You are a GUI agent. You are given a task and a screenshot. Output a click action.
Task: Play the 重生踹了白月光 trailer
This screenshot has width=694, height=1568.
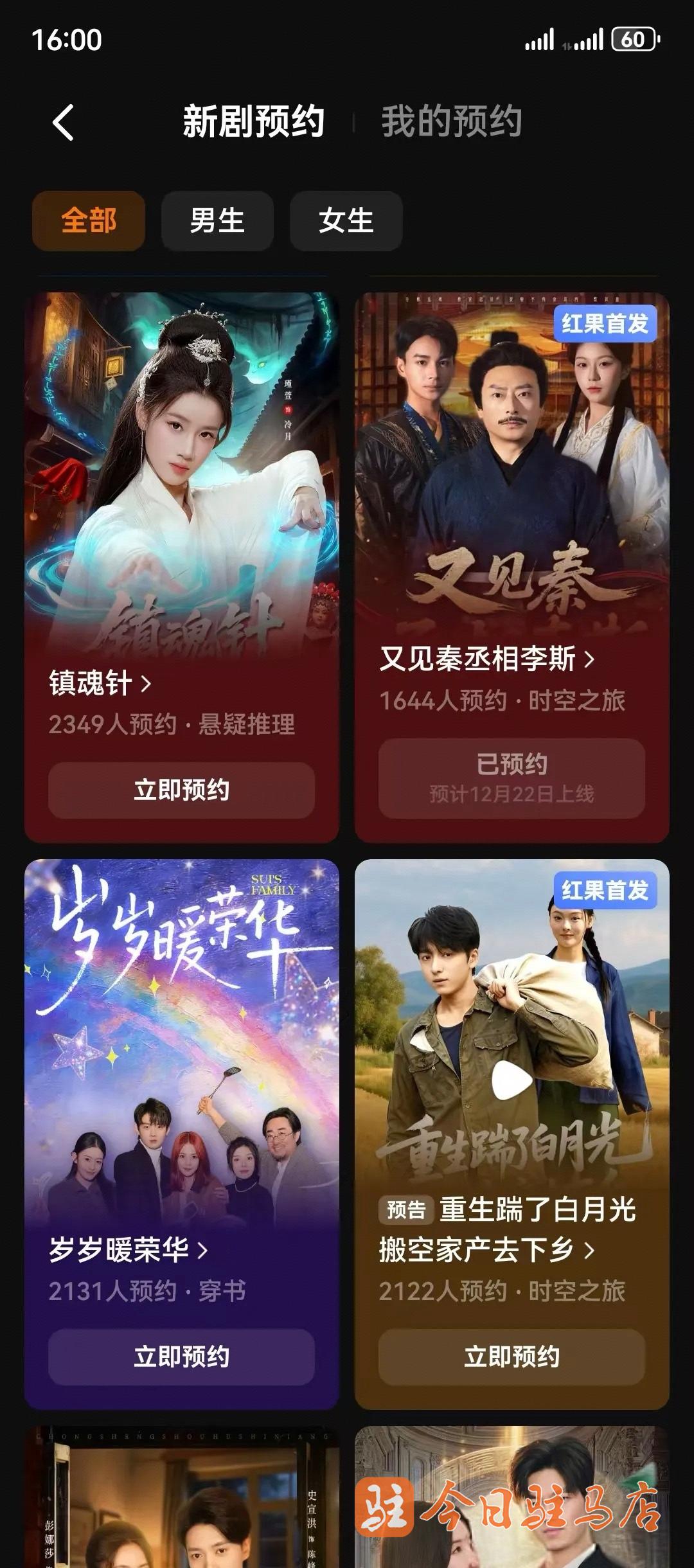pos(512,1080)
